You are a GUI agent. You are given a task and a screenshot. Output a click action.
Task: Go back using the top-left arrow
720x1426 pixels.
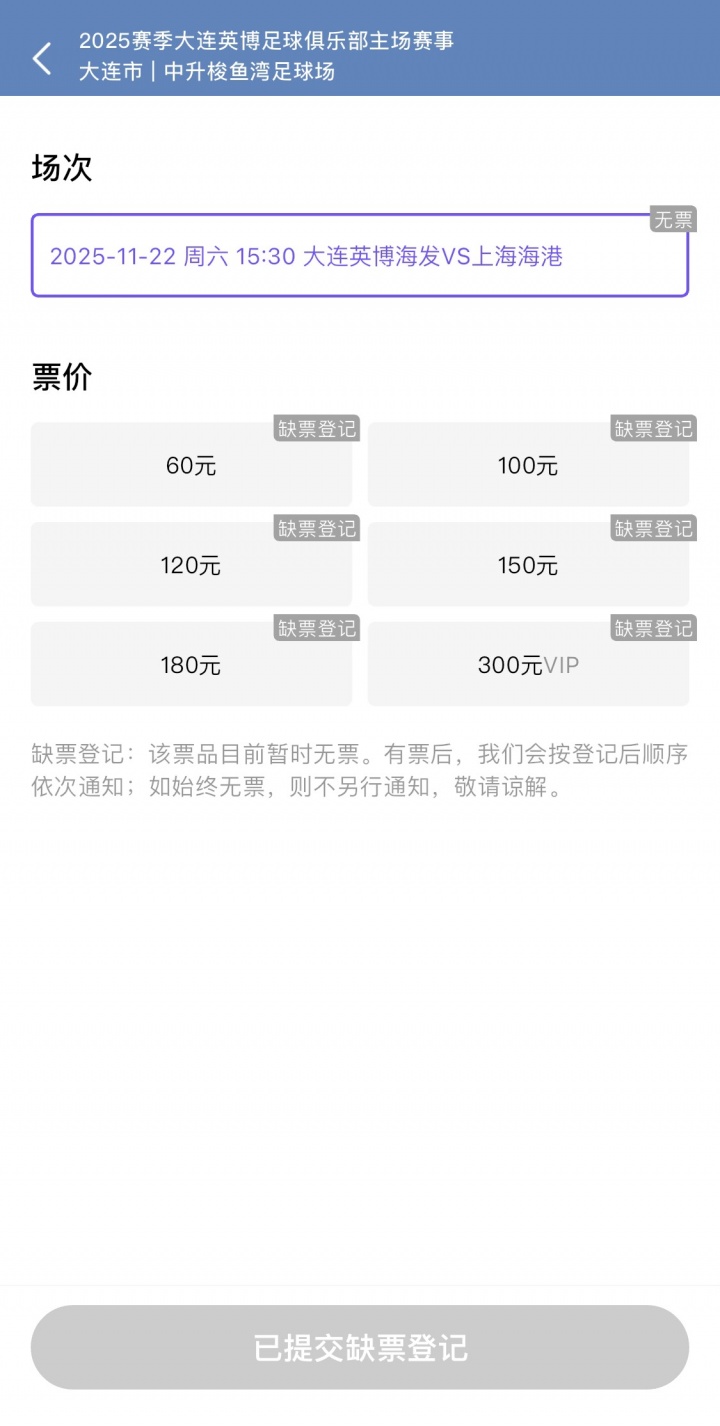[42, 58]
